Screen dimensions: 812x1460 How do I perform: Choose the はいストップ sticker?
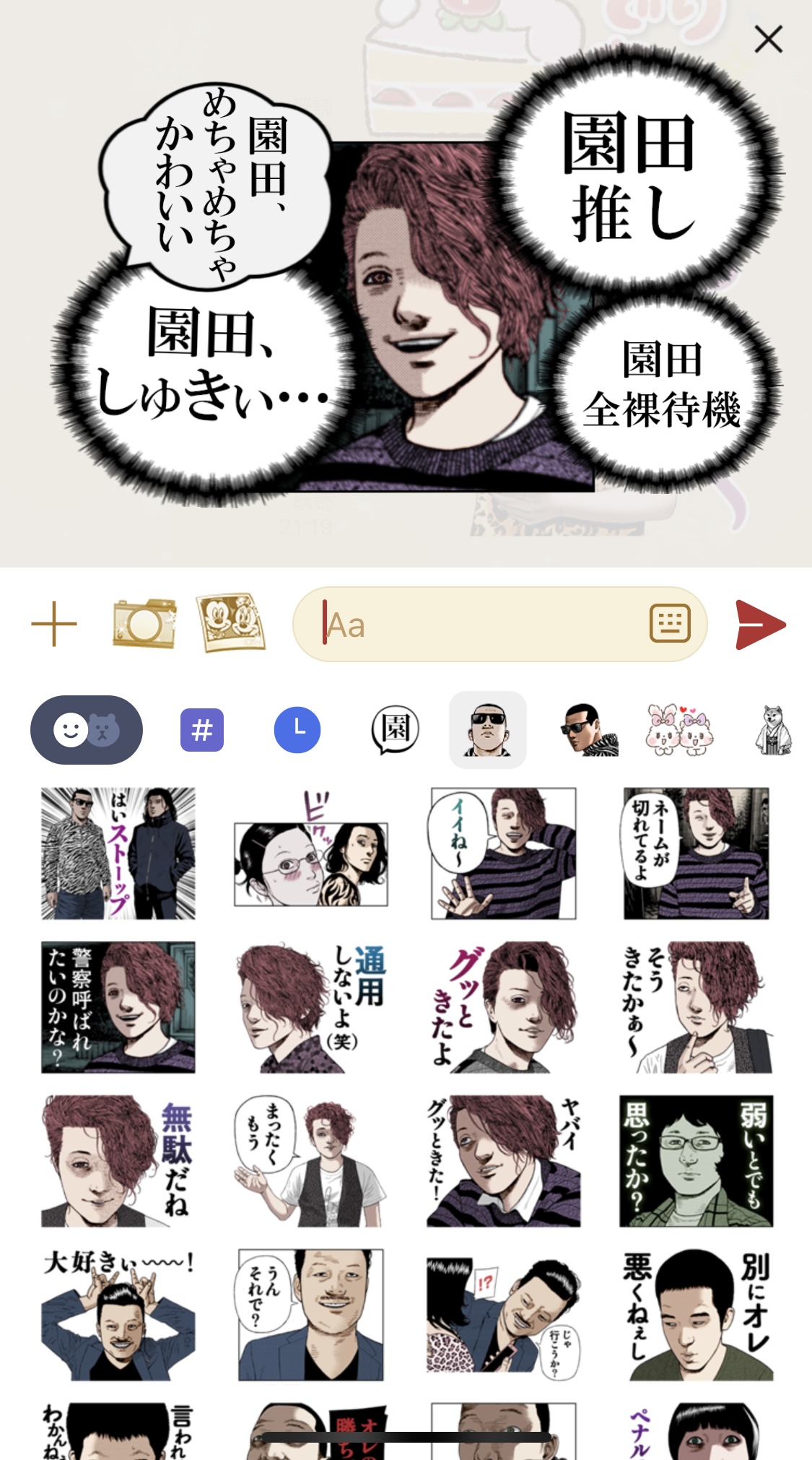[x=118, y=853]
